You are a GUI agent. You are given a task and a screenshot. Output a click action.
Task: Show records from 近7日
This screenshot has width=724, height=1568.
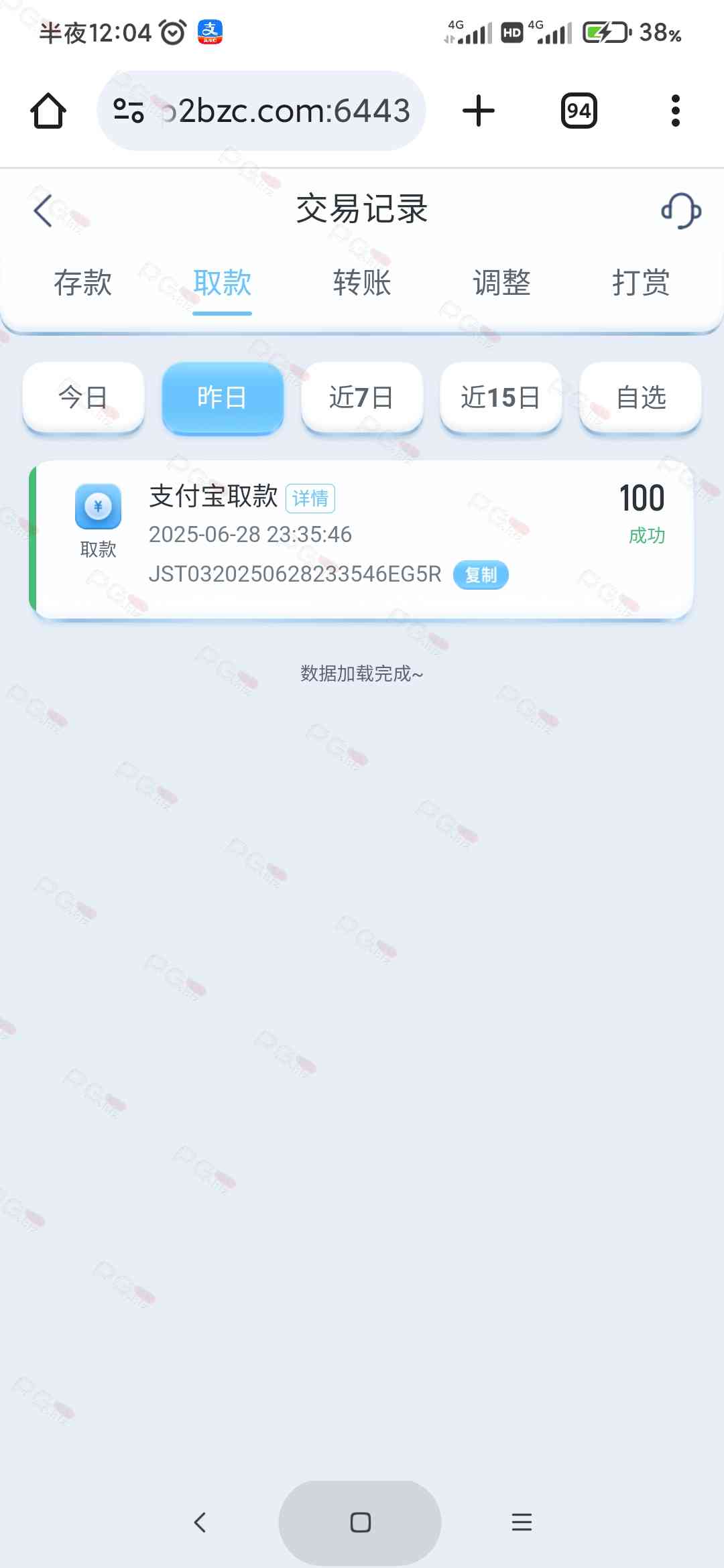(362, 397)
